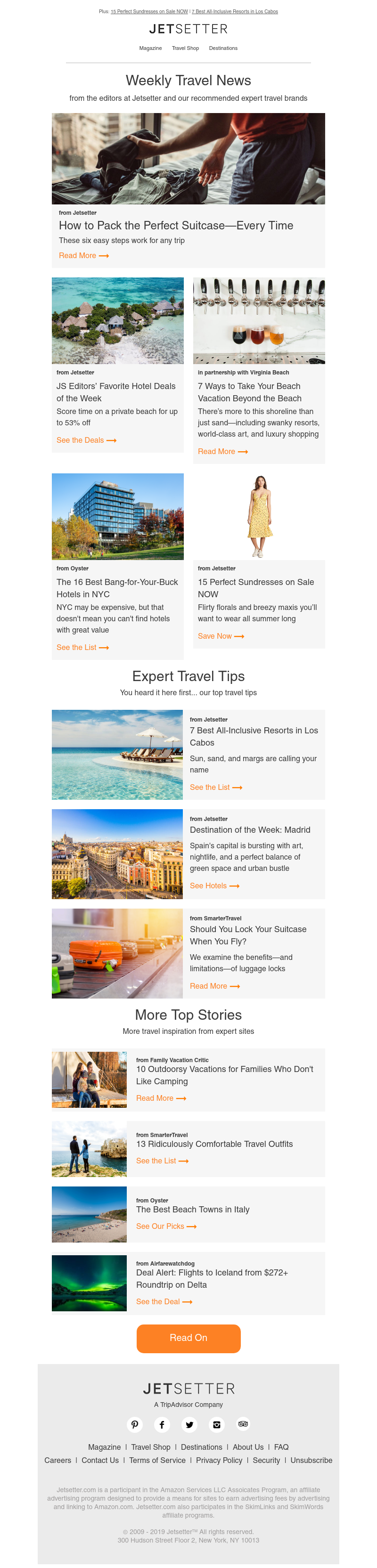The image size is (377, 1568).
Task: See Our Picks of Italian beach towns
Action: [166, 1226]
